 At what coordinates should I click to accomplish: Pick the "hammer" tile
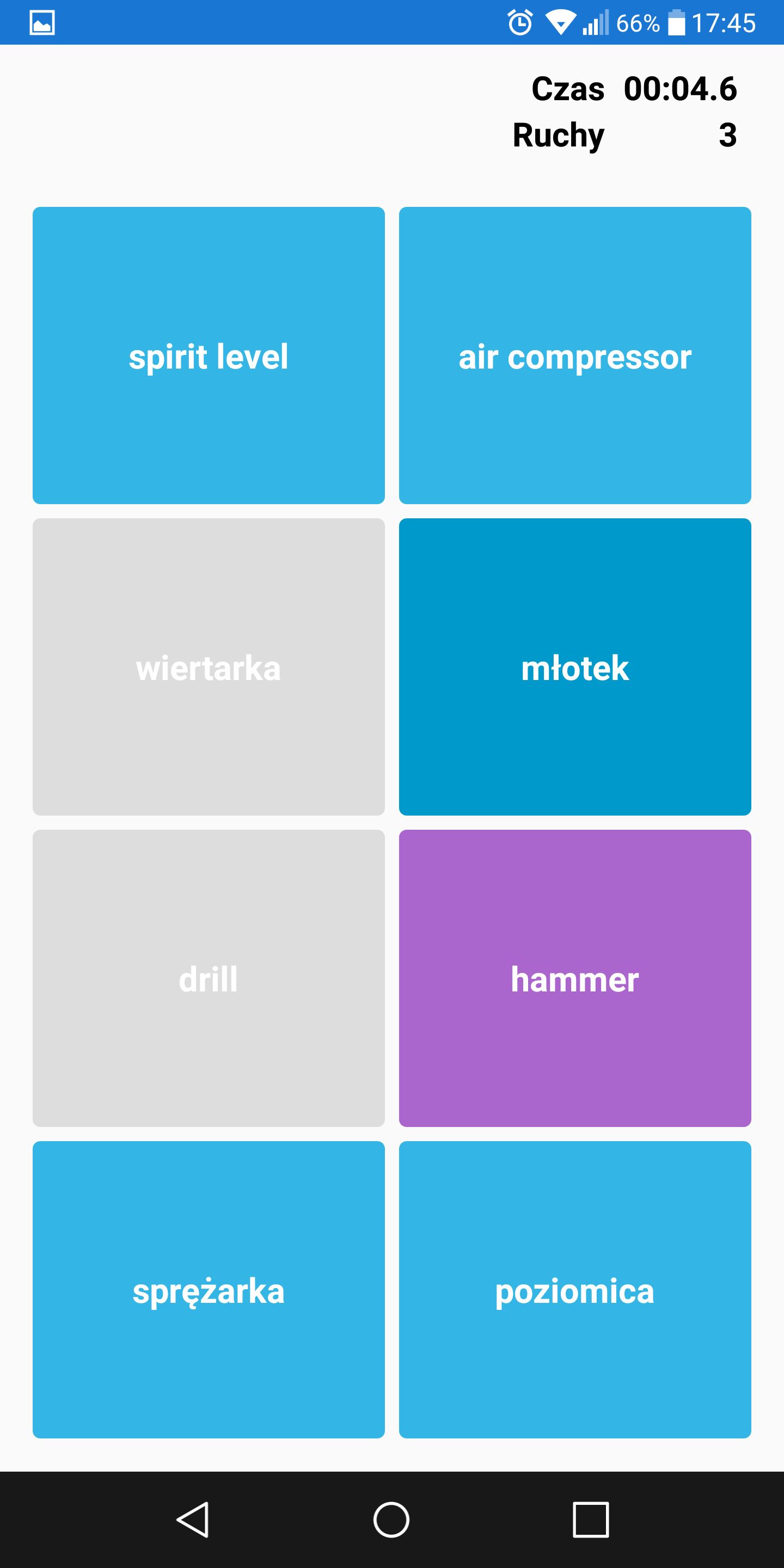tap(574, 978)
